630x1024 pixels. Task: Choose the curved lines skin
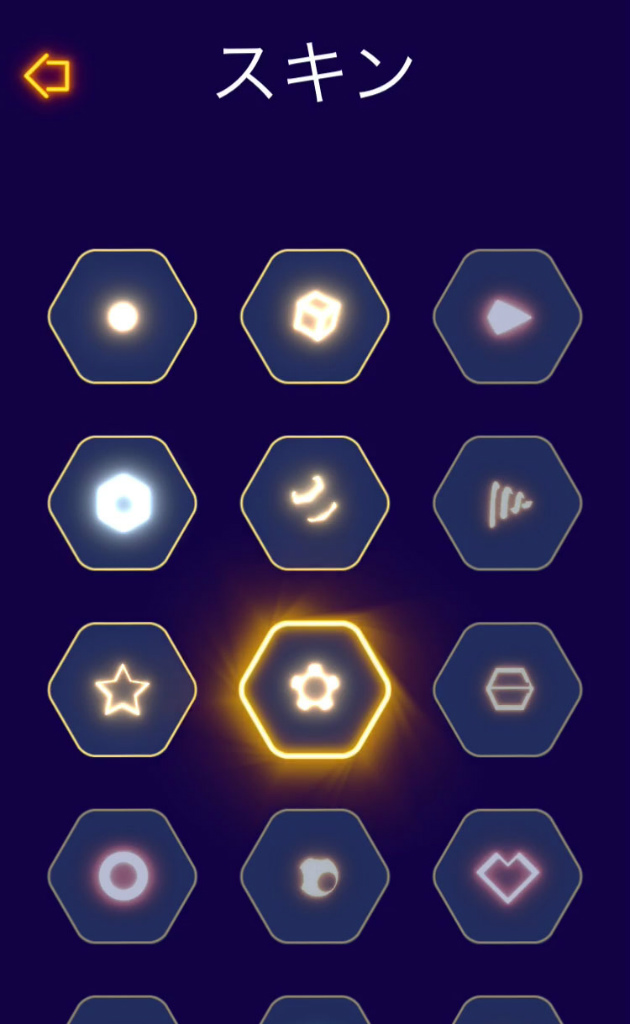(315, 503)
